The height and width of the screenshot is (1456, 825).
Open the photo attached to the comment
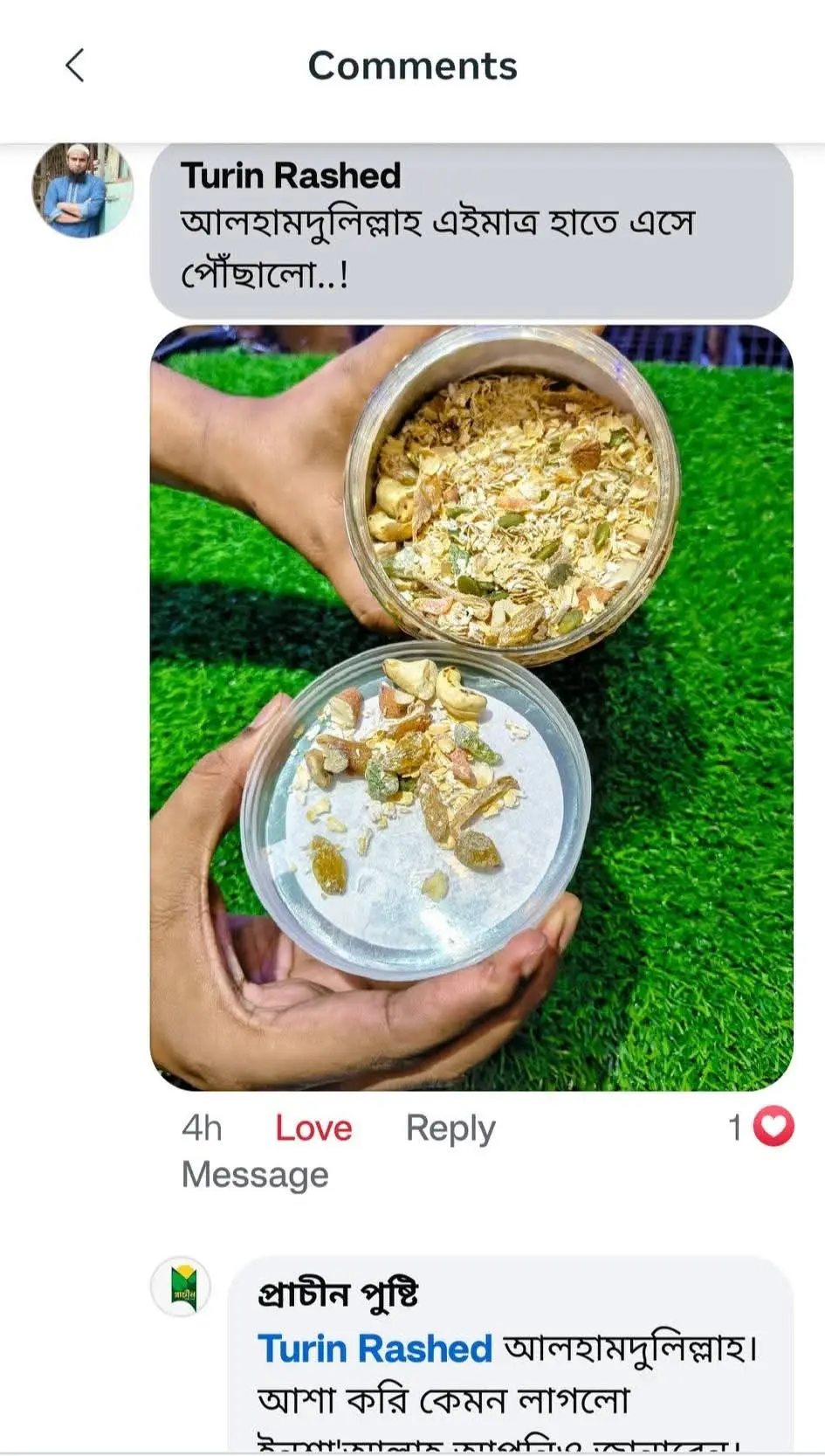471,707
